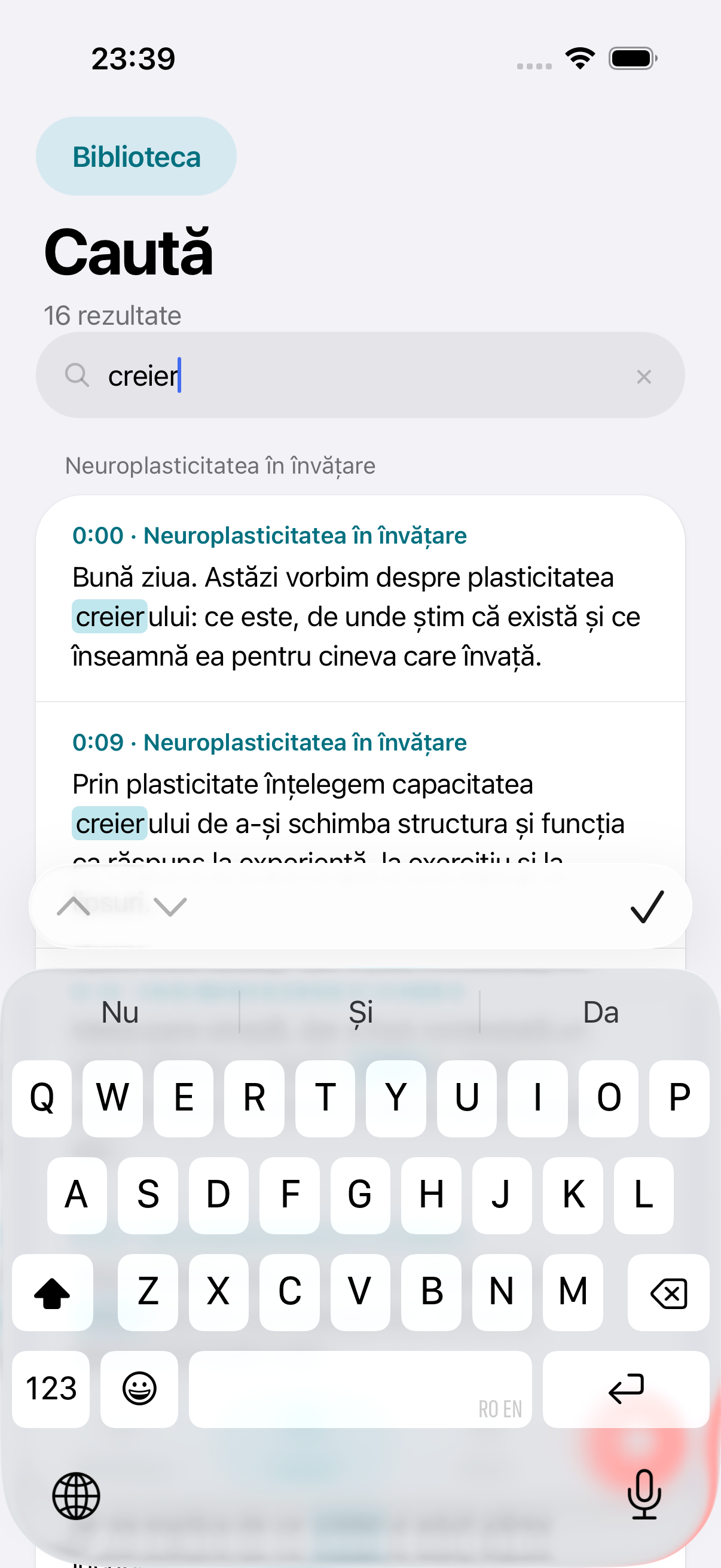Open the emoji keyboard
Viewport: 721px width, 1568px height.
point(139,1389)
